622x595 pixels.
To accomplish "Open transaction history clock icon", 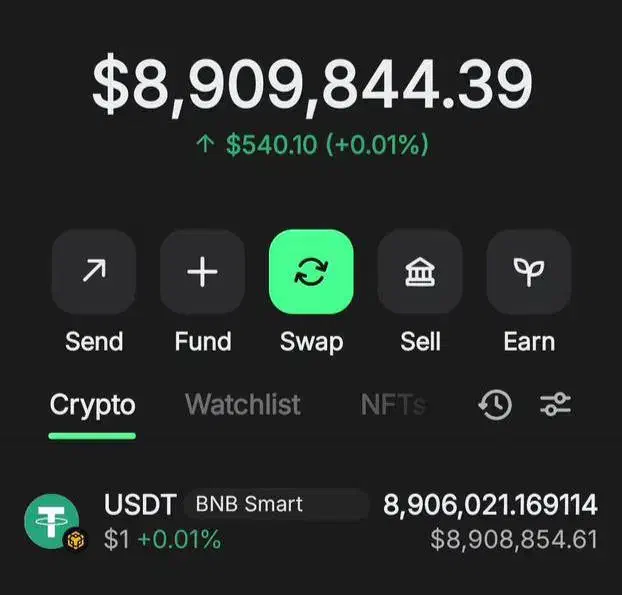I will point(494,405).
